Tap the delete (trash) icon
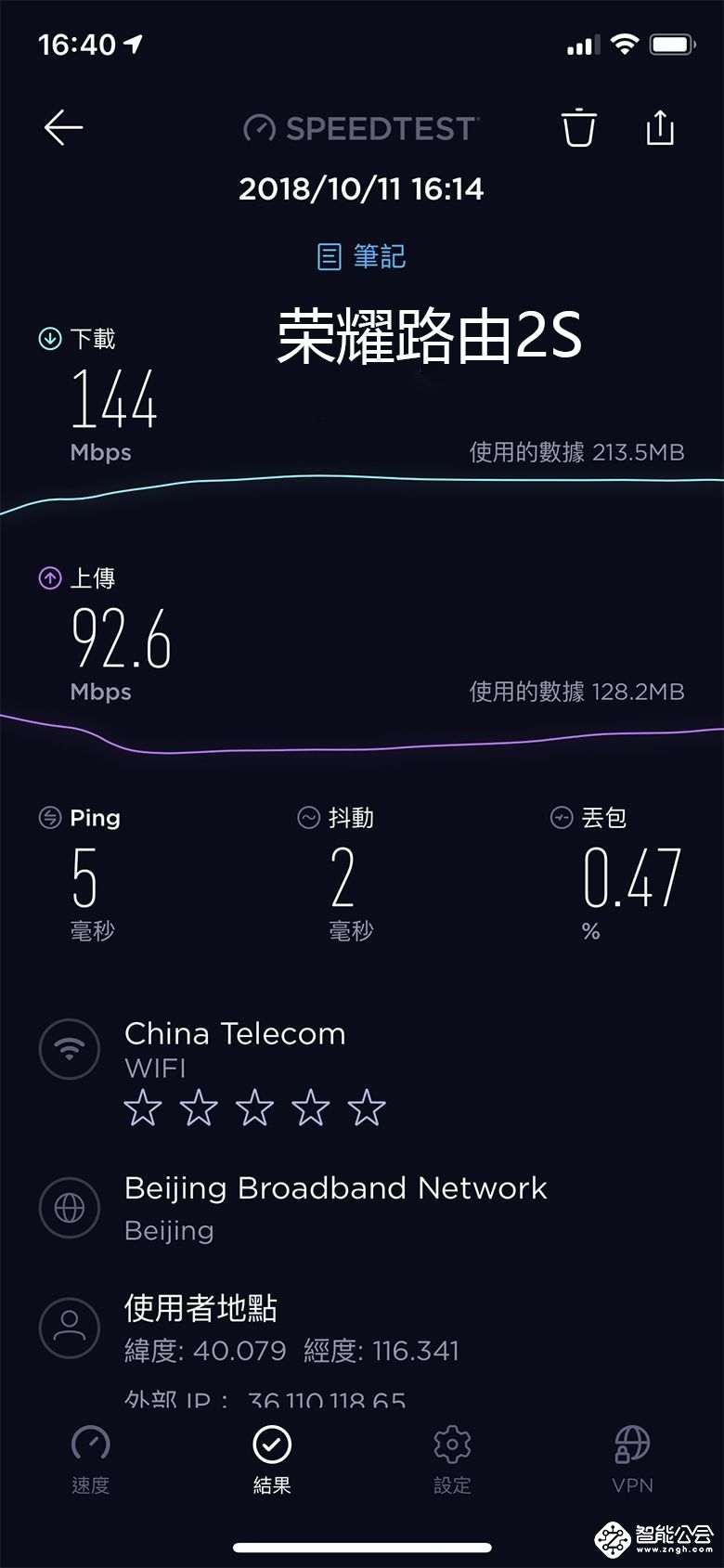This screenshot has height=1568, width=724. tap(578, 129)
